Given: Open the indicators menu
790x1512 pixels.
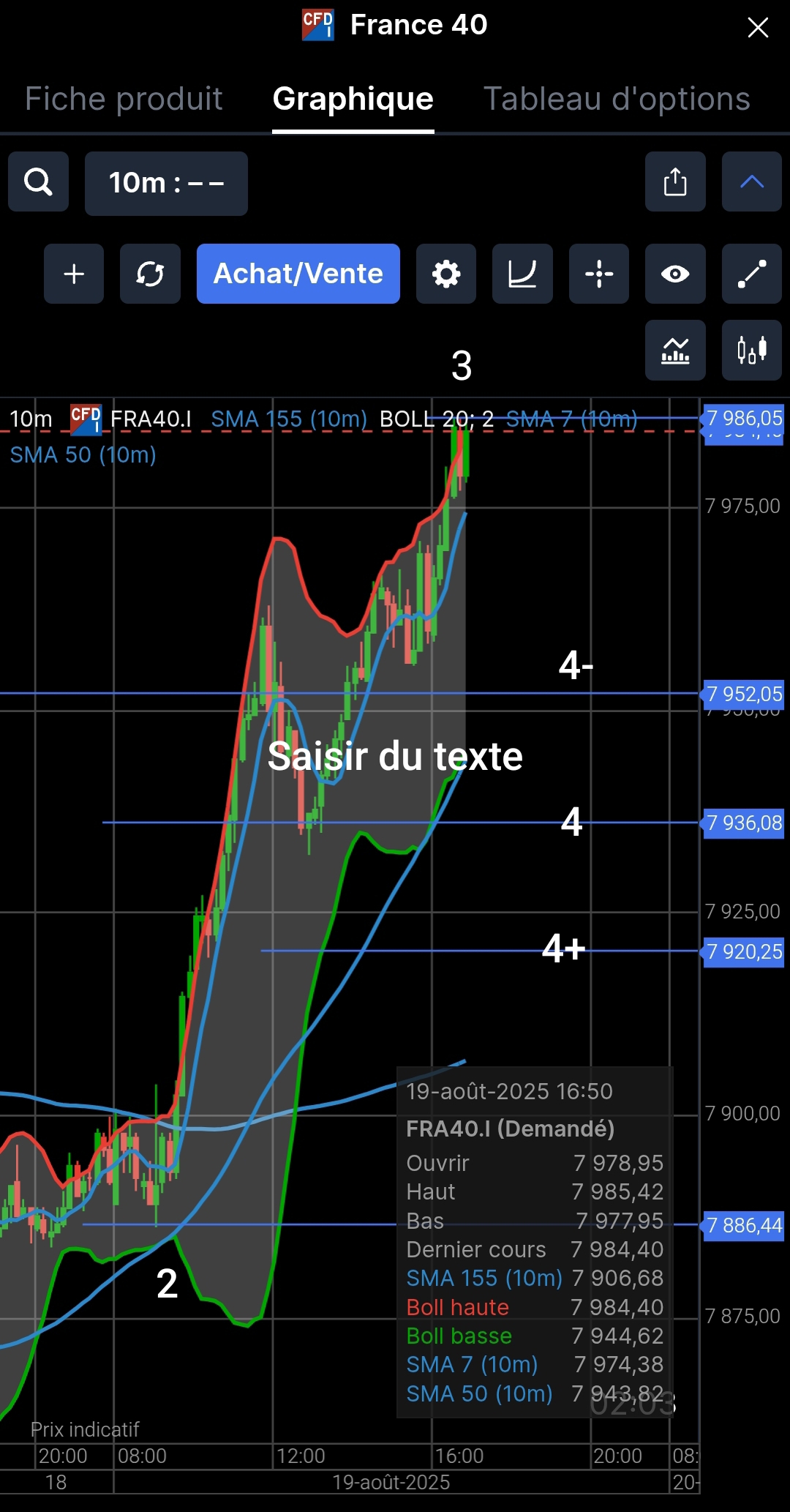Looking at the screenshot, I should (675, 350).
